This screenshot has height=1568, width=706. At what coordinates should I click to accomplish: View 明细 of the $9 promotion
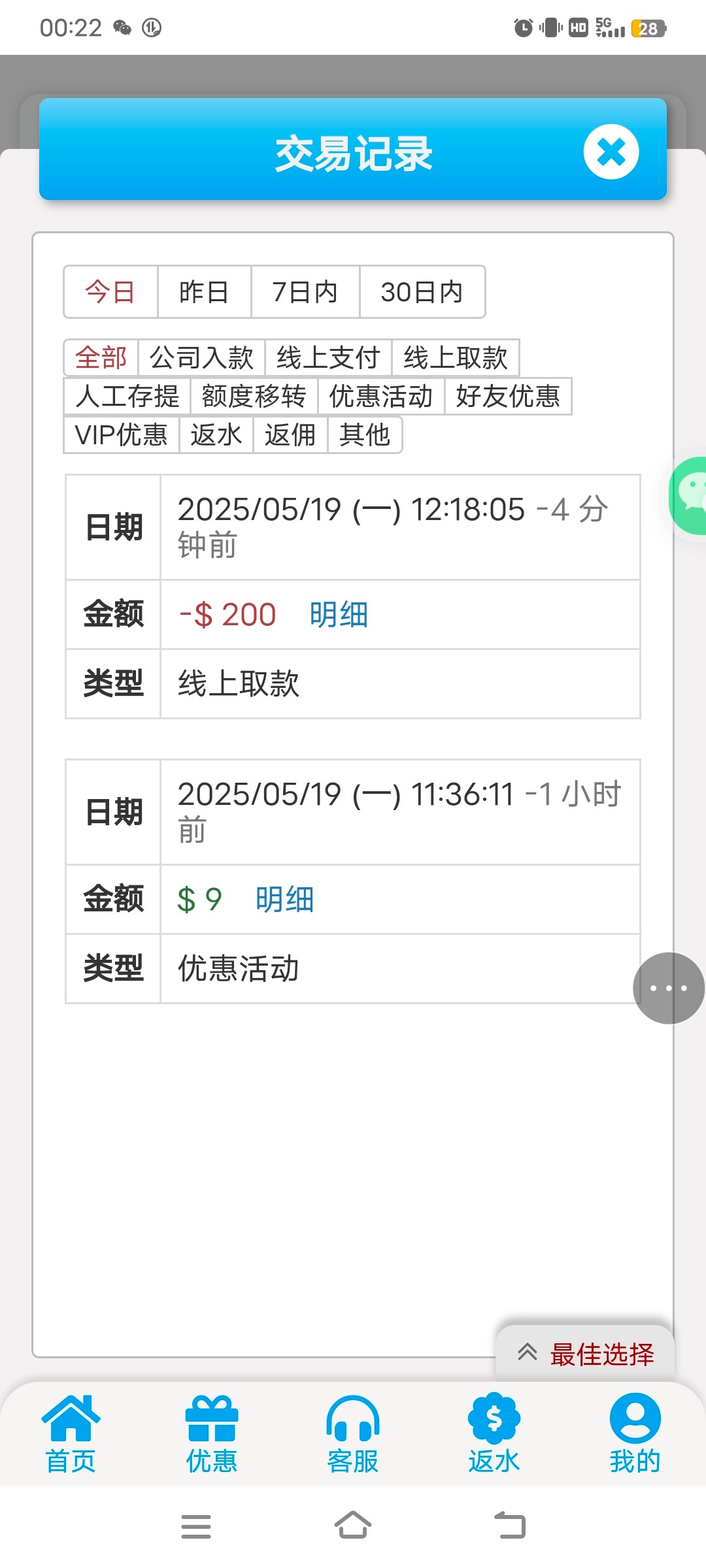pyautogui.click(x=284, y=900)
